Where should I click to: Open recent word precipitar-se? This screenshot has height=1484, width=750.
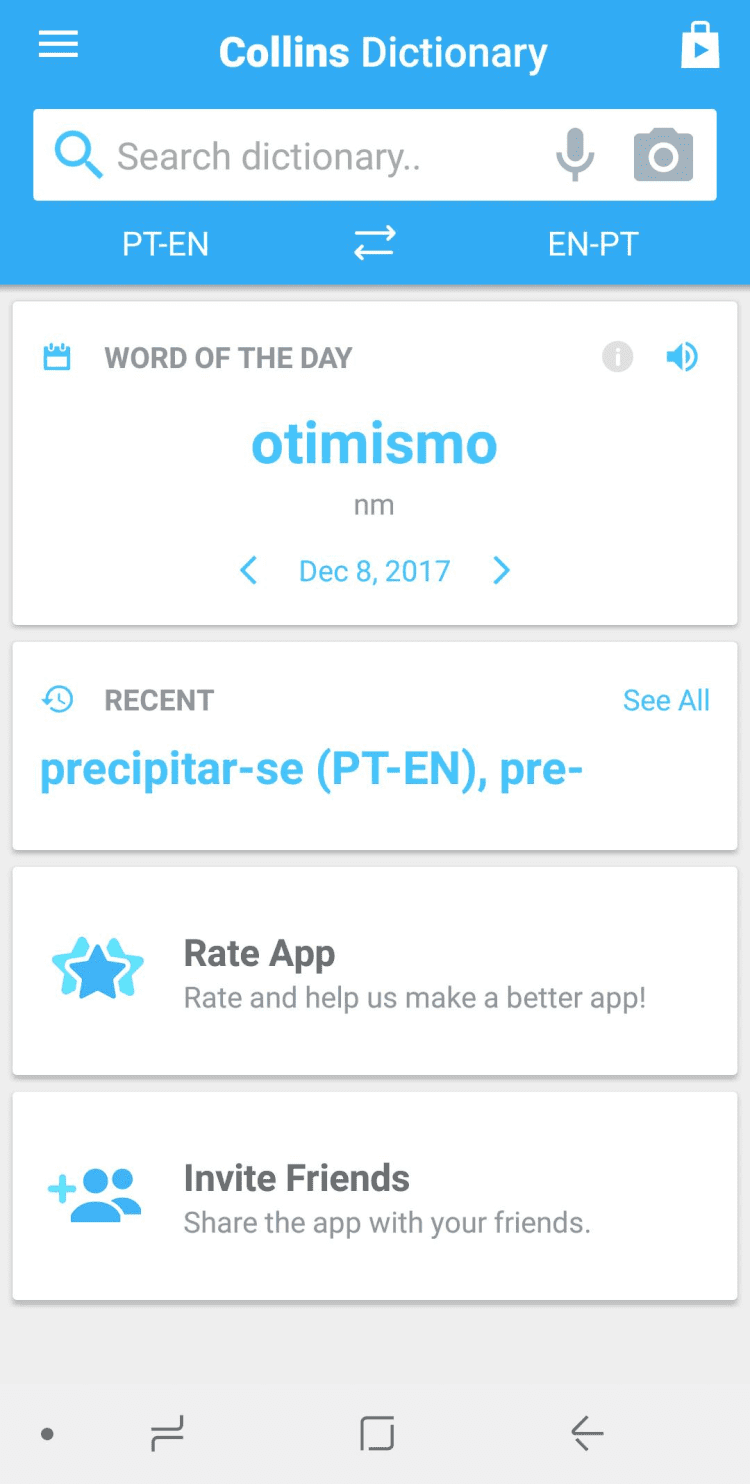(170, 771)
